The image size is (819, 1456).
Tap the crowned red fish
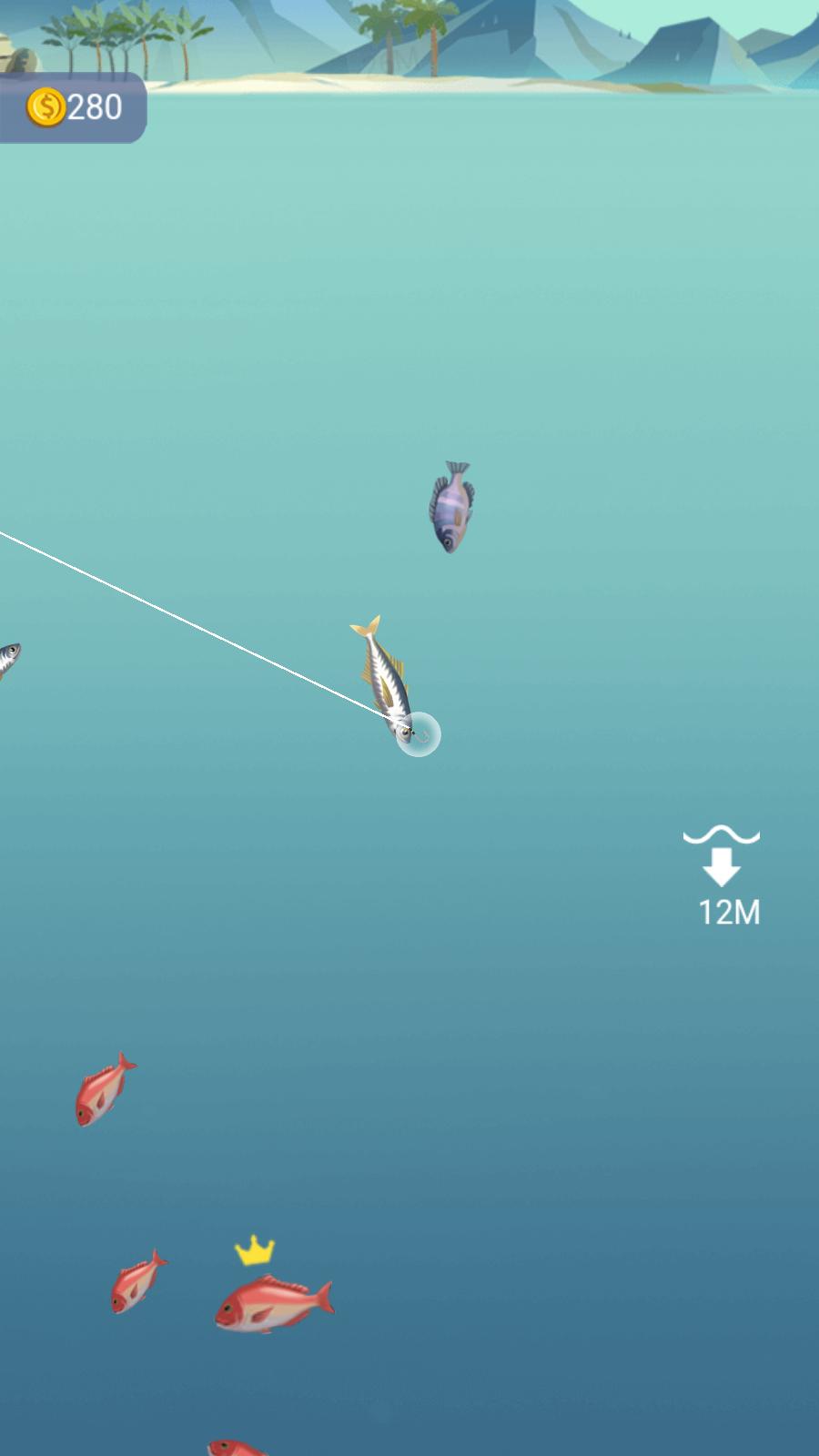tap(271, 1303)
